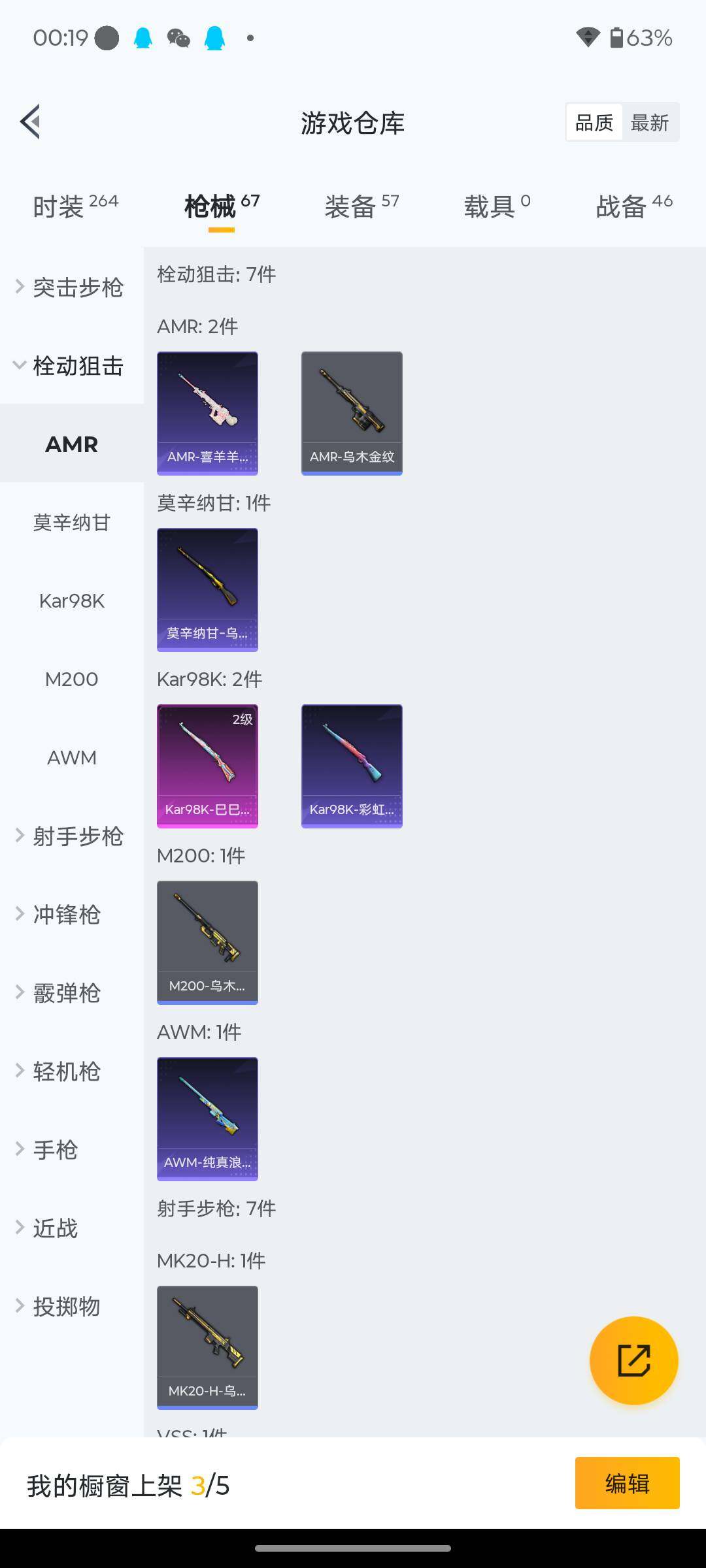The image size is (706, 1568).
Task: Open the AMR-乌木金纹 skin card
Action: (x=352, y=413)
